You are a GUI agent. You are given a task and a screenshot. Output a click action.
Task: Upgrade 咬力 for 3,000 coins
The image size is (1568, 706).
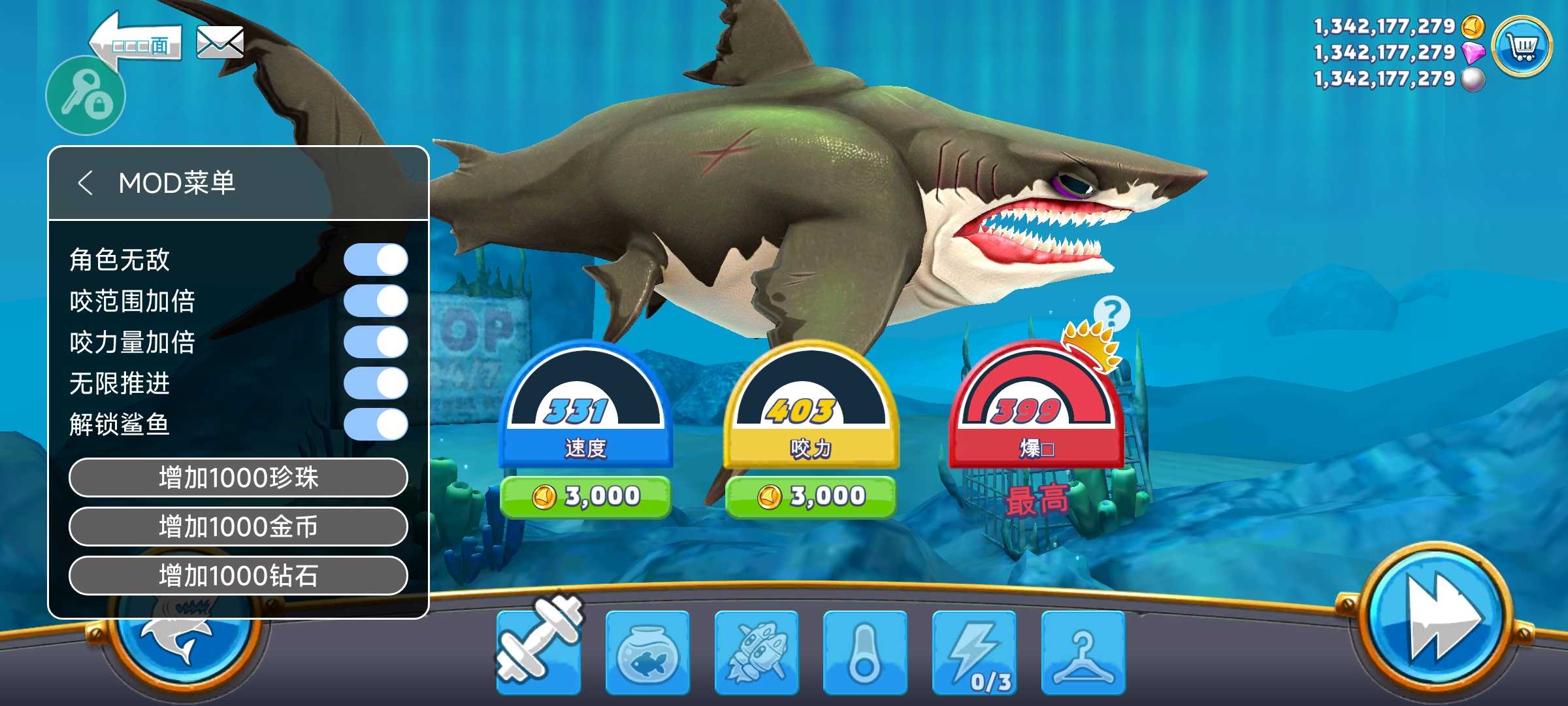pyautogui.click(x=811, y=497)
